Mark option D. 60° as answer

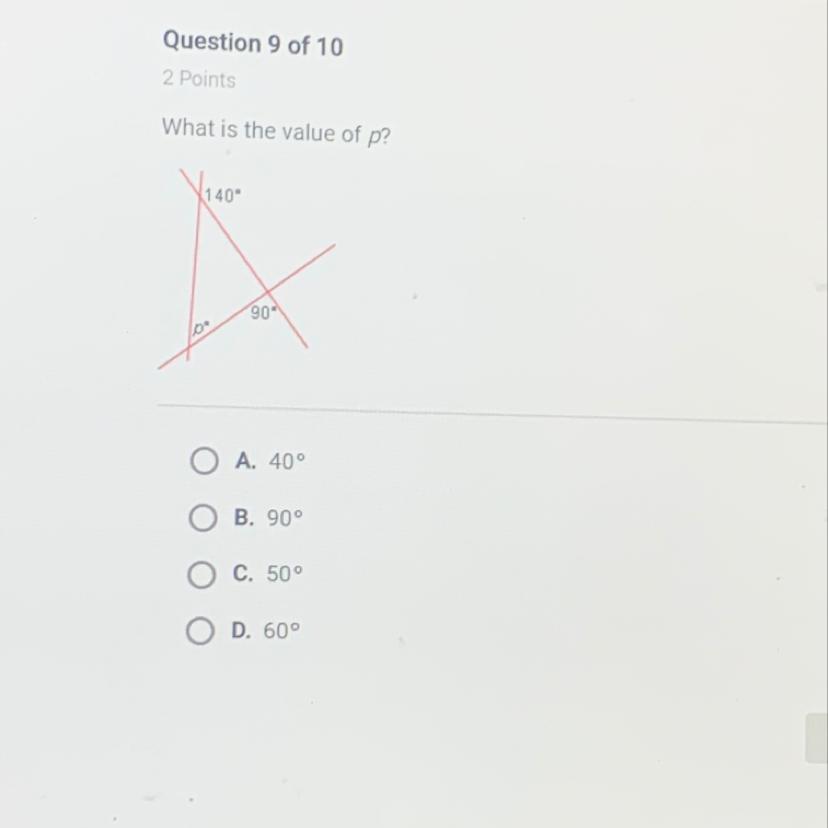(x=200, y=631)
